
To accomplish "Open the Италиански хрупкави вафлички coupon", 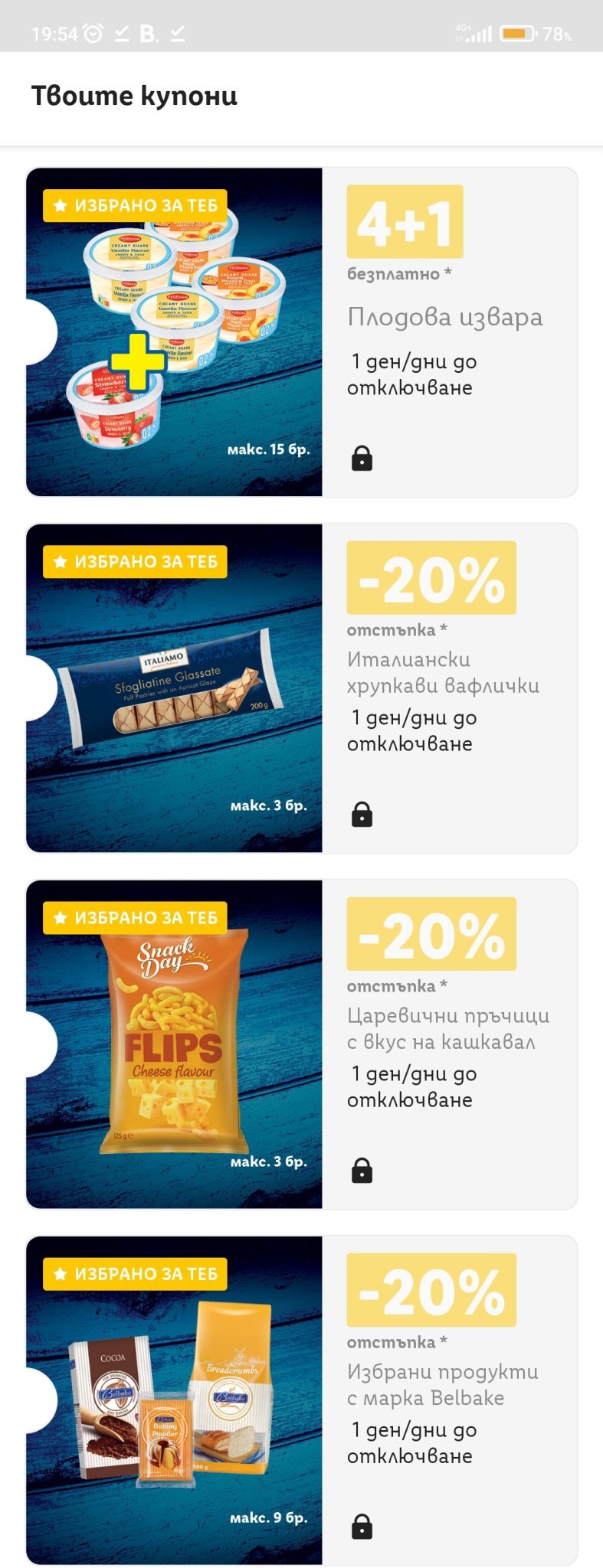I will coord(302,688).
